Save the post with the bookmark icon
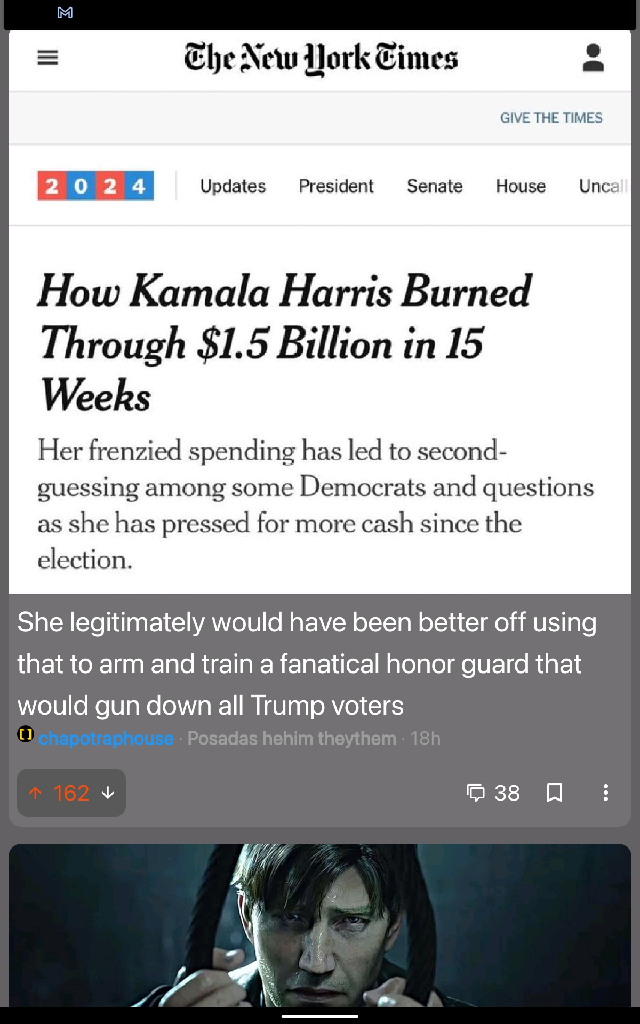640x1024 pixels. click(x=554, y=793)
